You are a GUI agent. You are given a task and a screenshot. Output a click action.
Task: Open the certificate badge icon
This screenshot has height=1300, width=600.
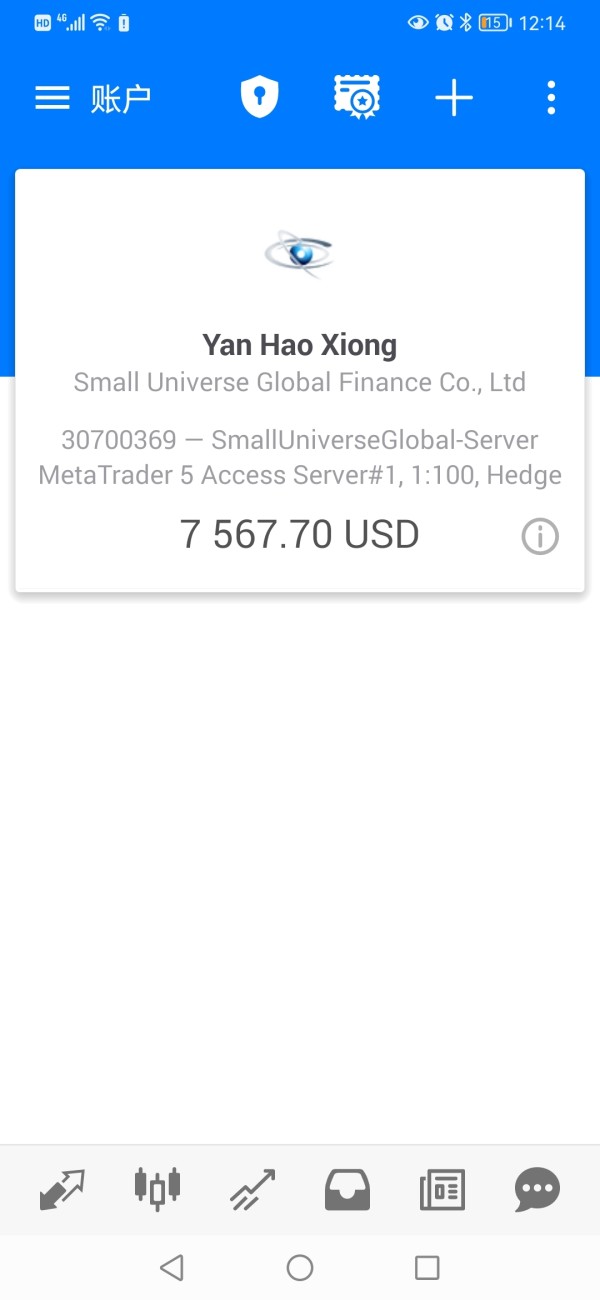(x=356, y=98)
